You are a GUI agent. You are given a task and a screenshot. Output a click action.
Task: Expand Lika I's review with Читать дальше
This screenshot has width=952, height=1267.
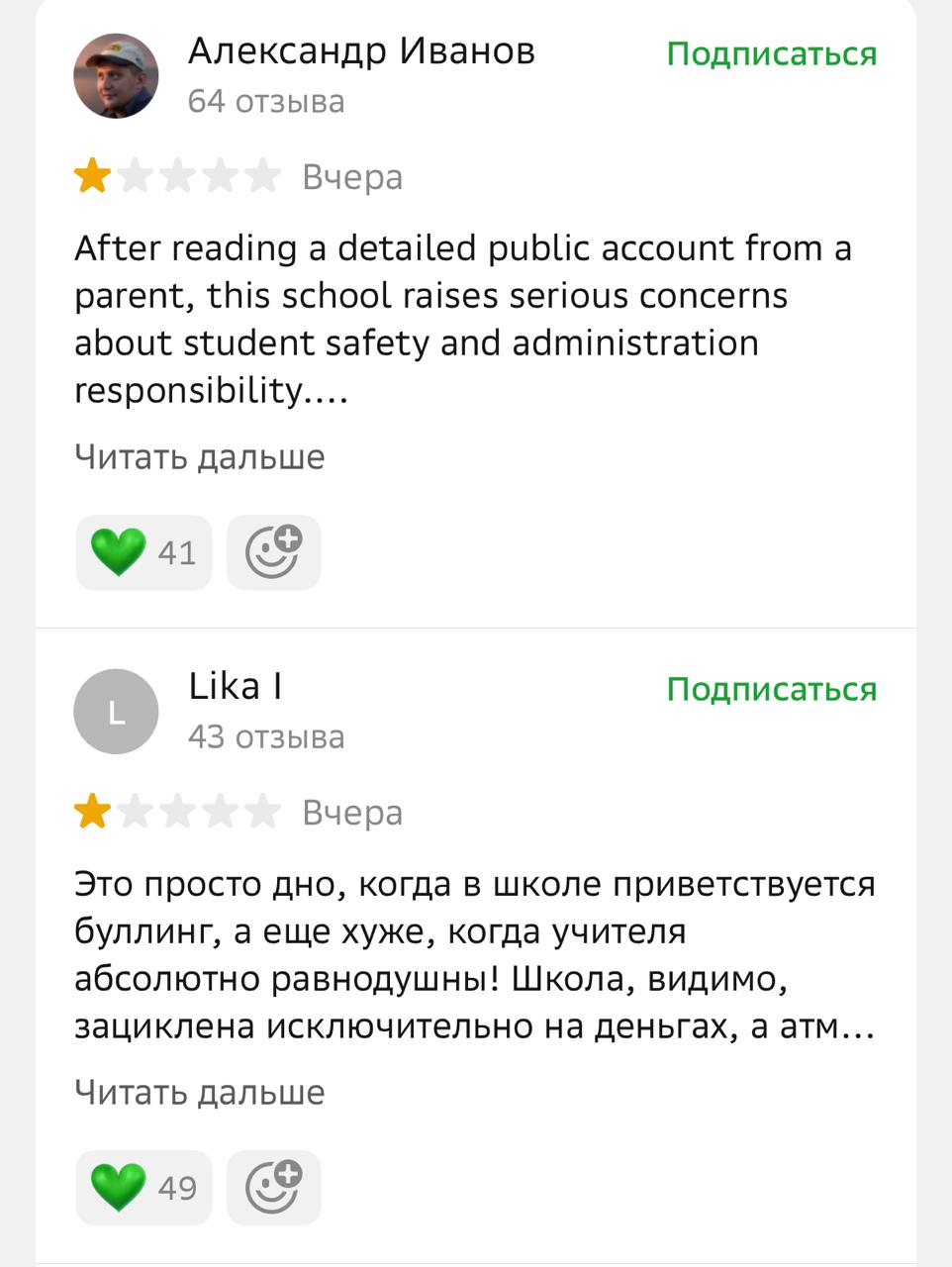[199, 1093]
